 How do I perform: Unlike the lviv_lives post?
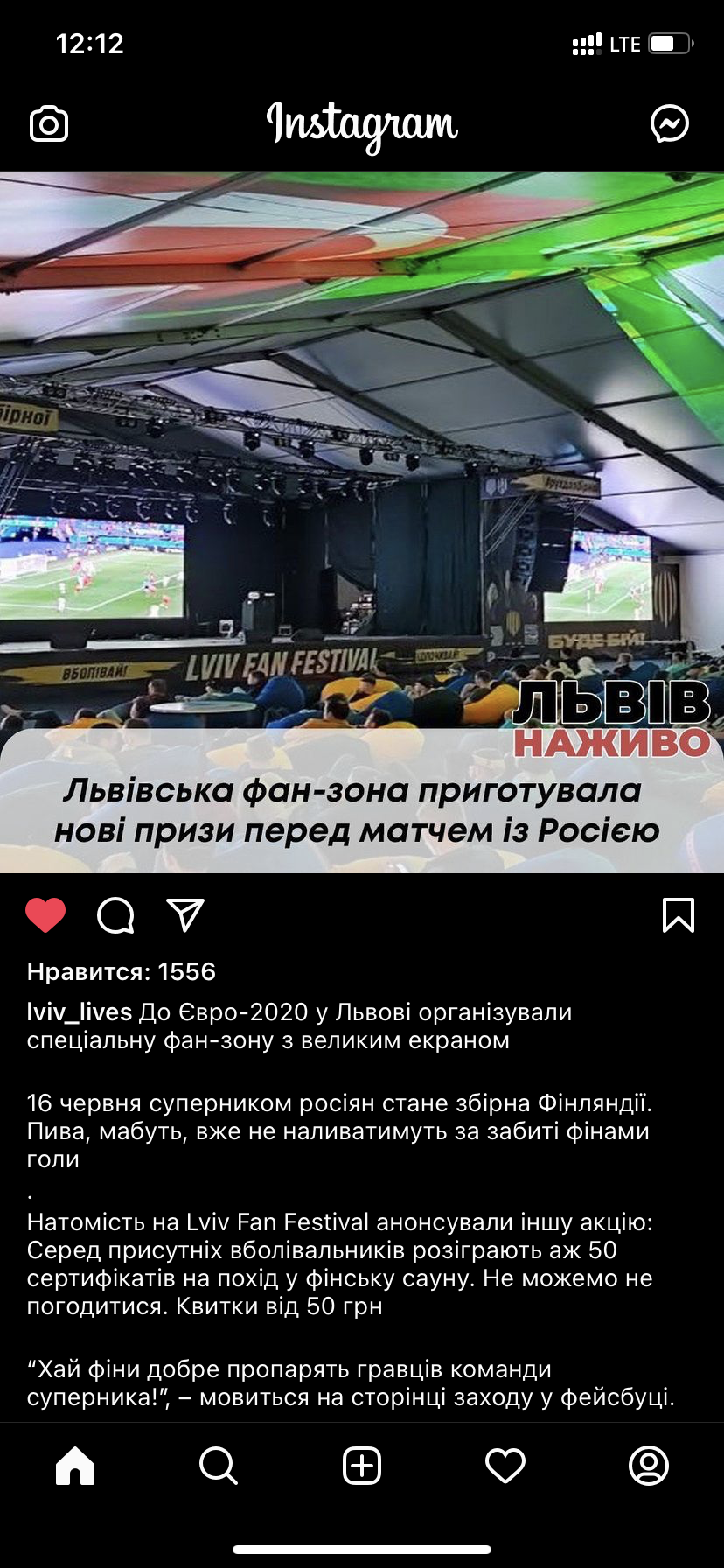click(45, 915)
